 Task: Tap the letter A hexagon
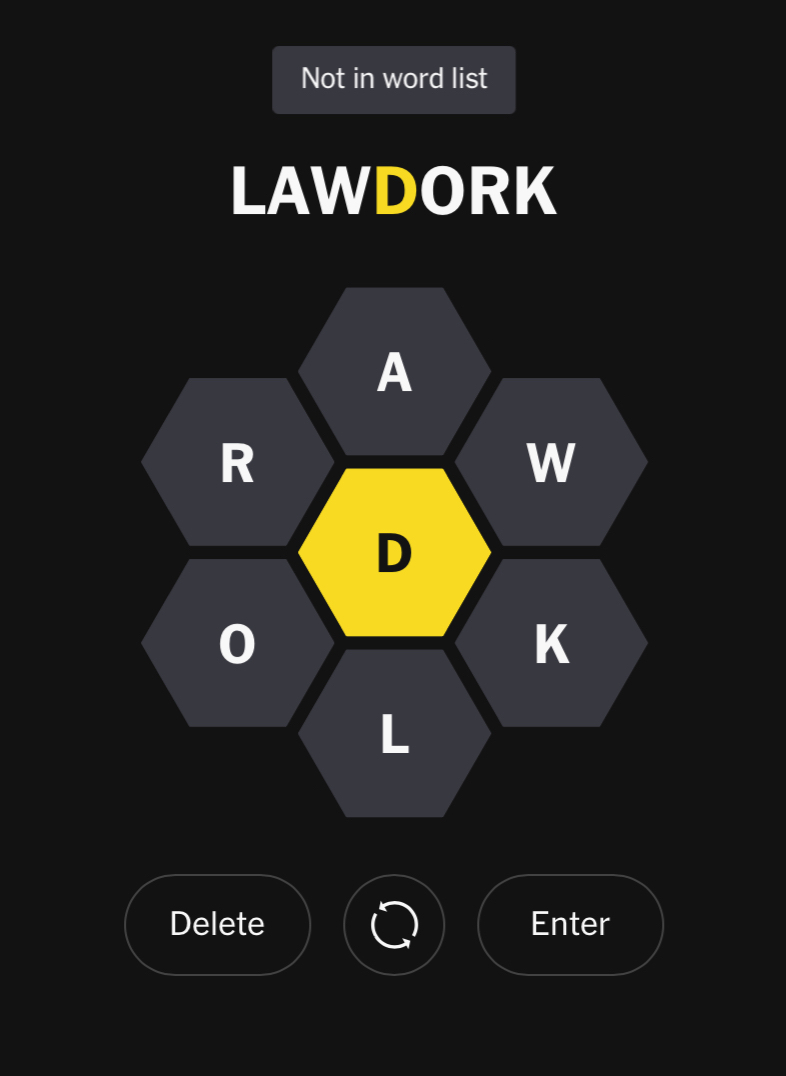click(394, 372)
